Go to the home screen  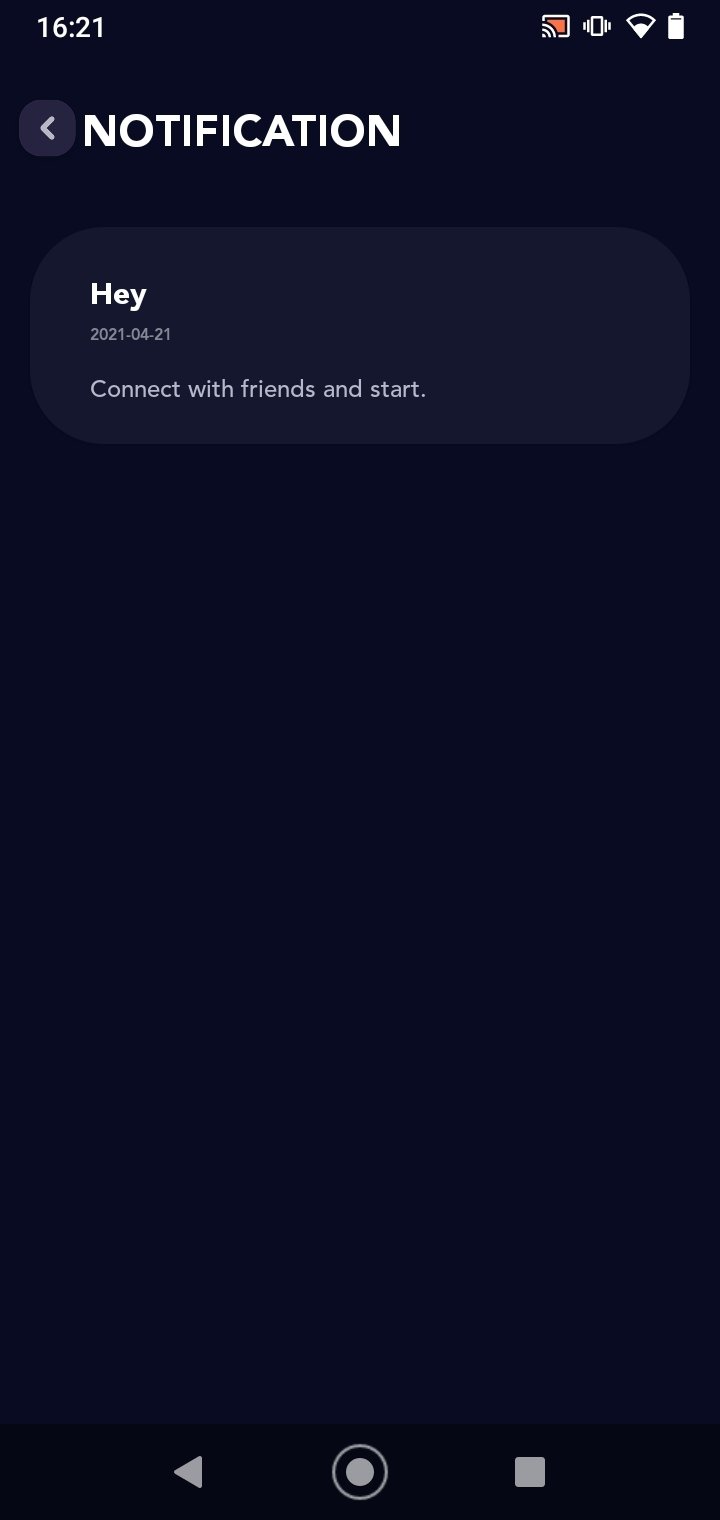(360, 1471)
